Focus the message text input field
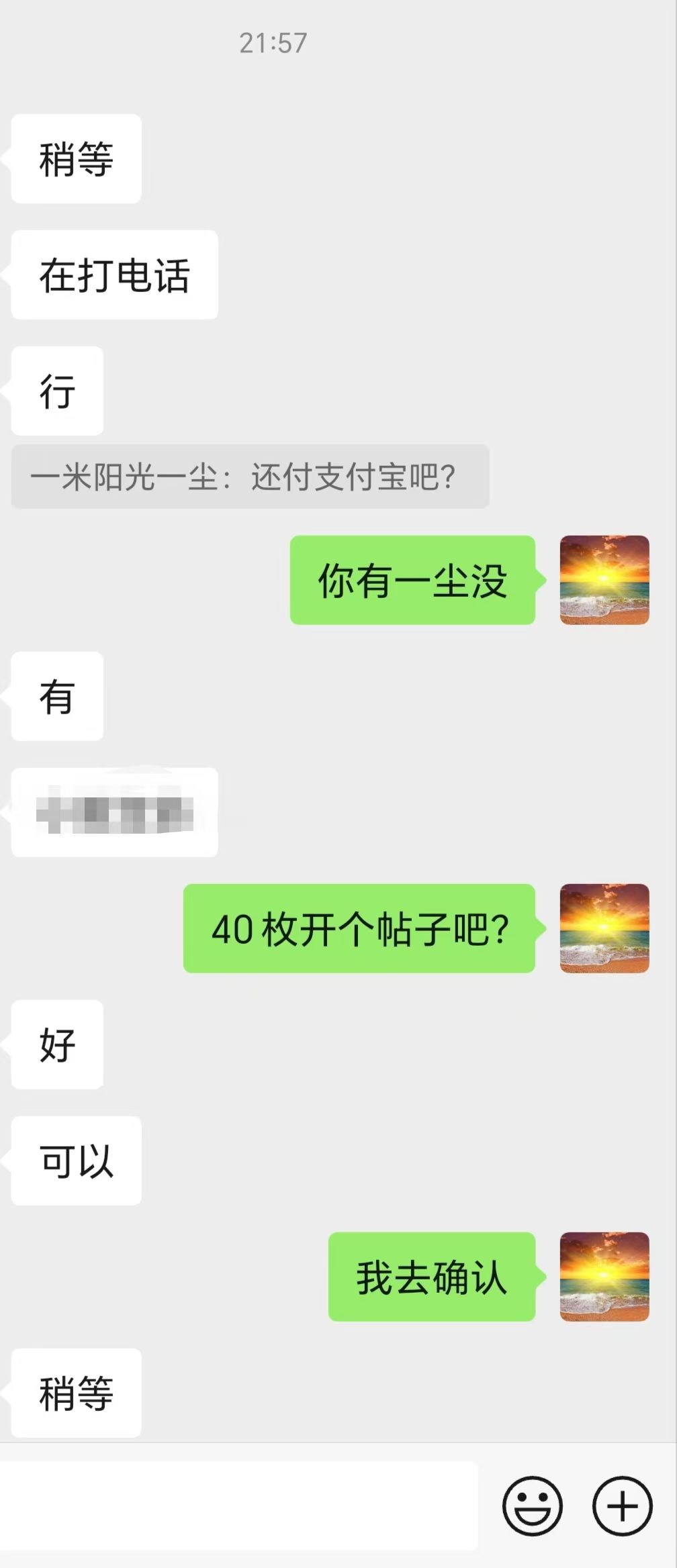Screen dimensions: 677x1568 (238, 1506)
